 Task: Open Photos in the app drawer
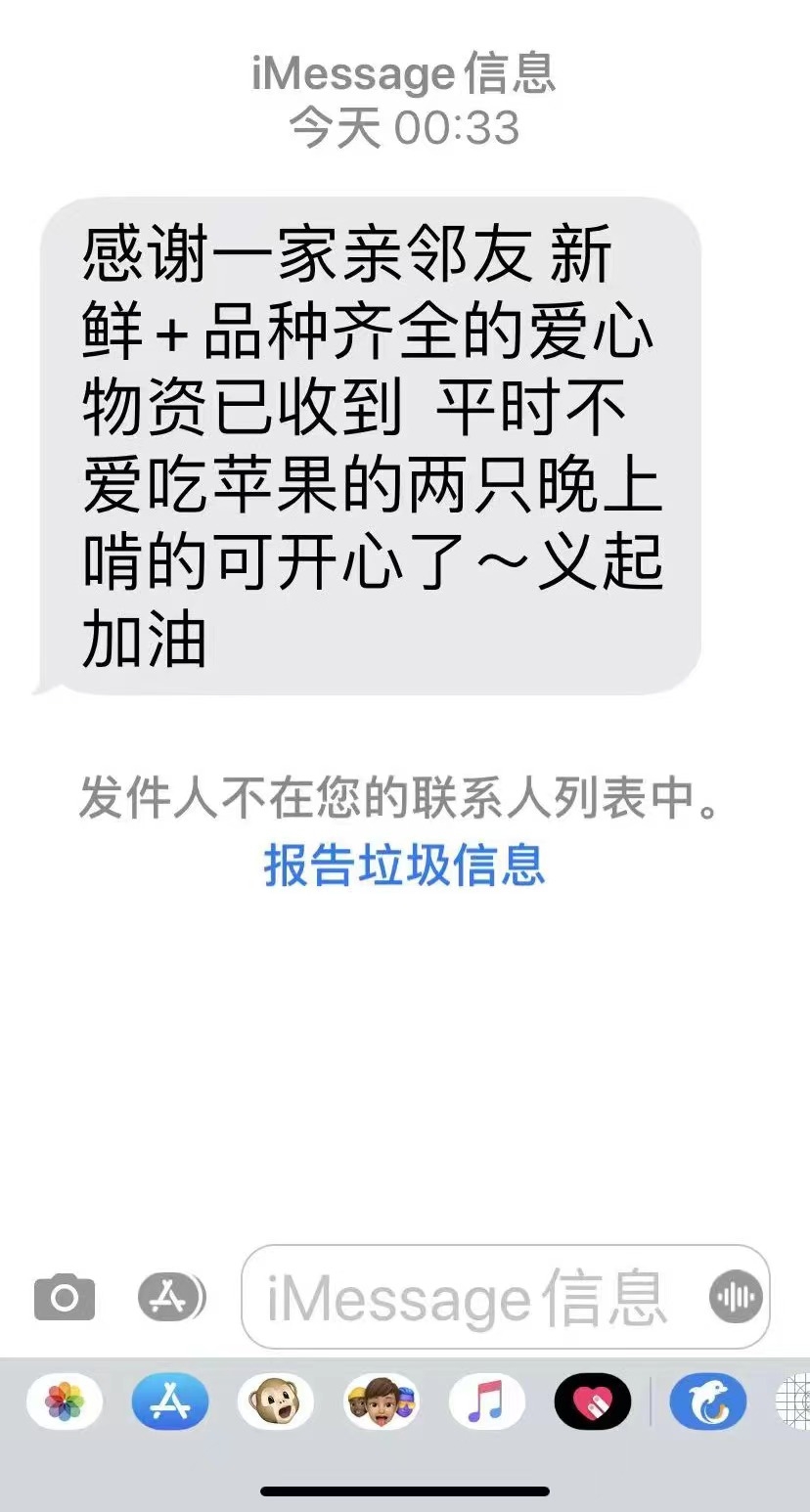coord(65,1402)
